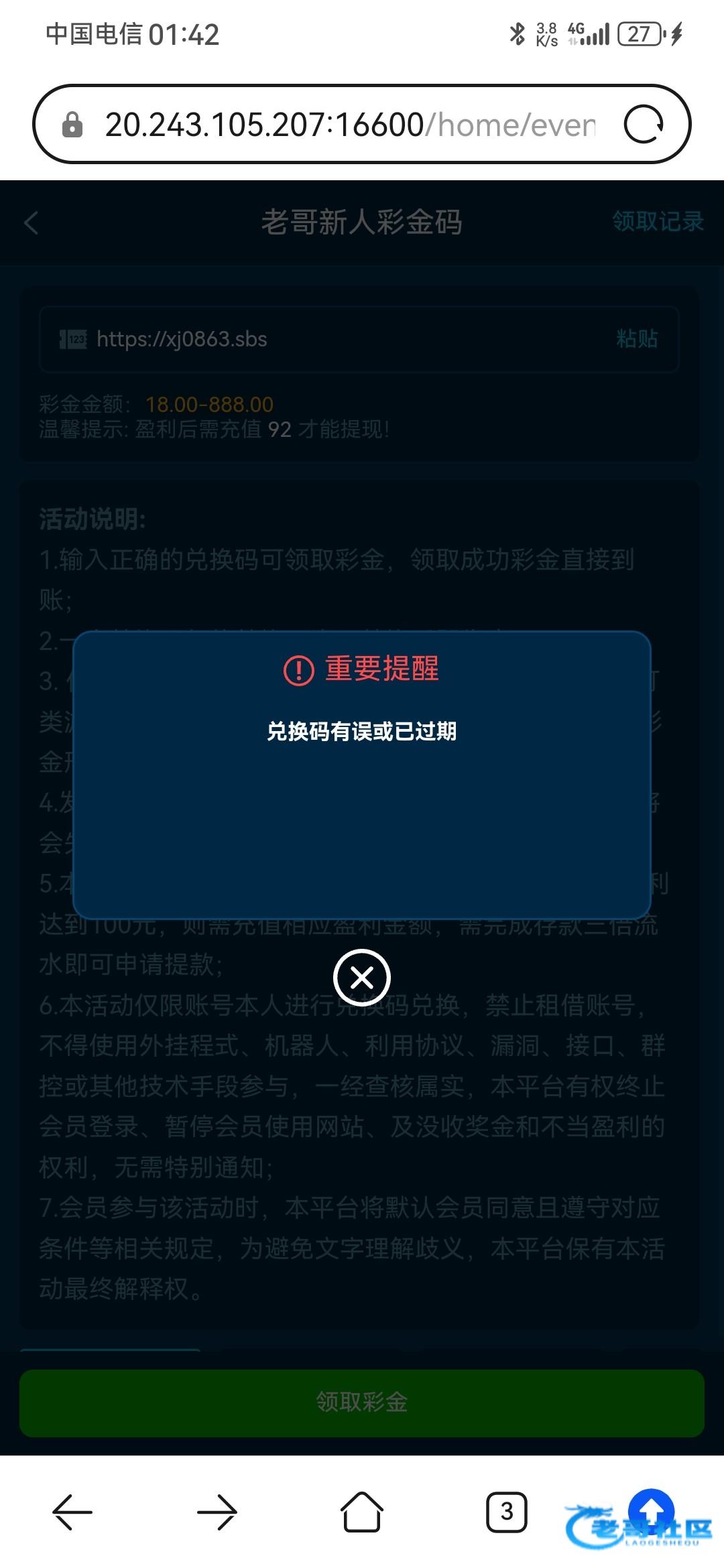Go forward with browser forward arrow

(217, 1512)
